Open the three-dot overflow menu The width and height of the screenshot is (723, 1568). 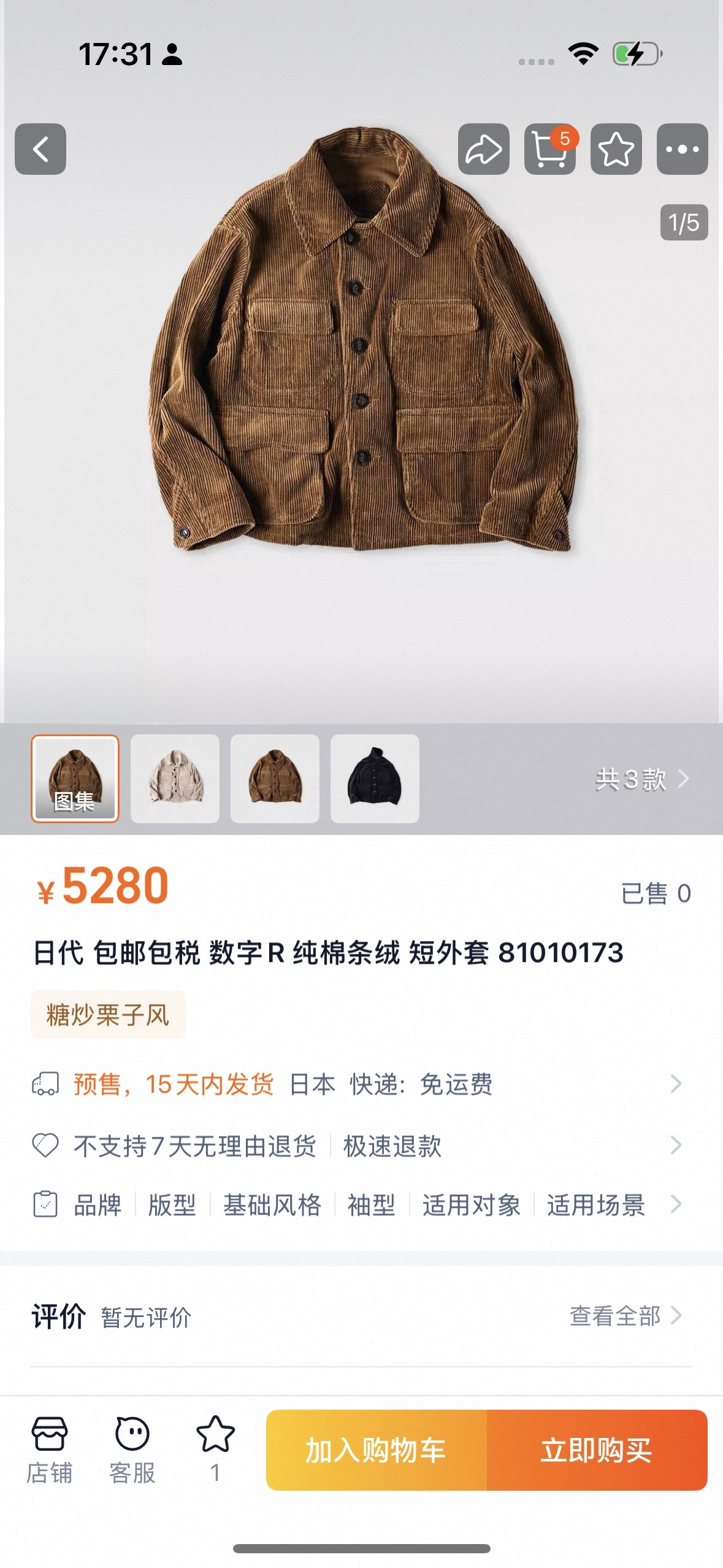click(x=682, y=149)
